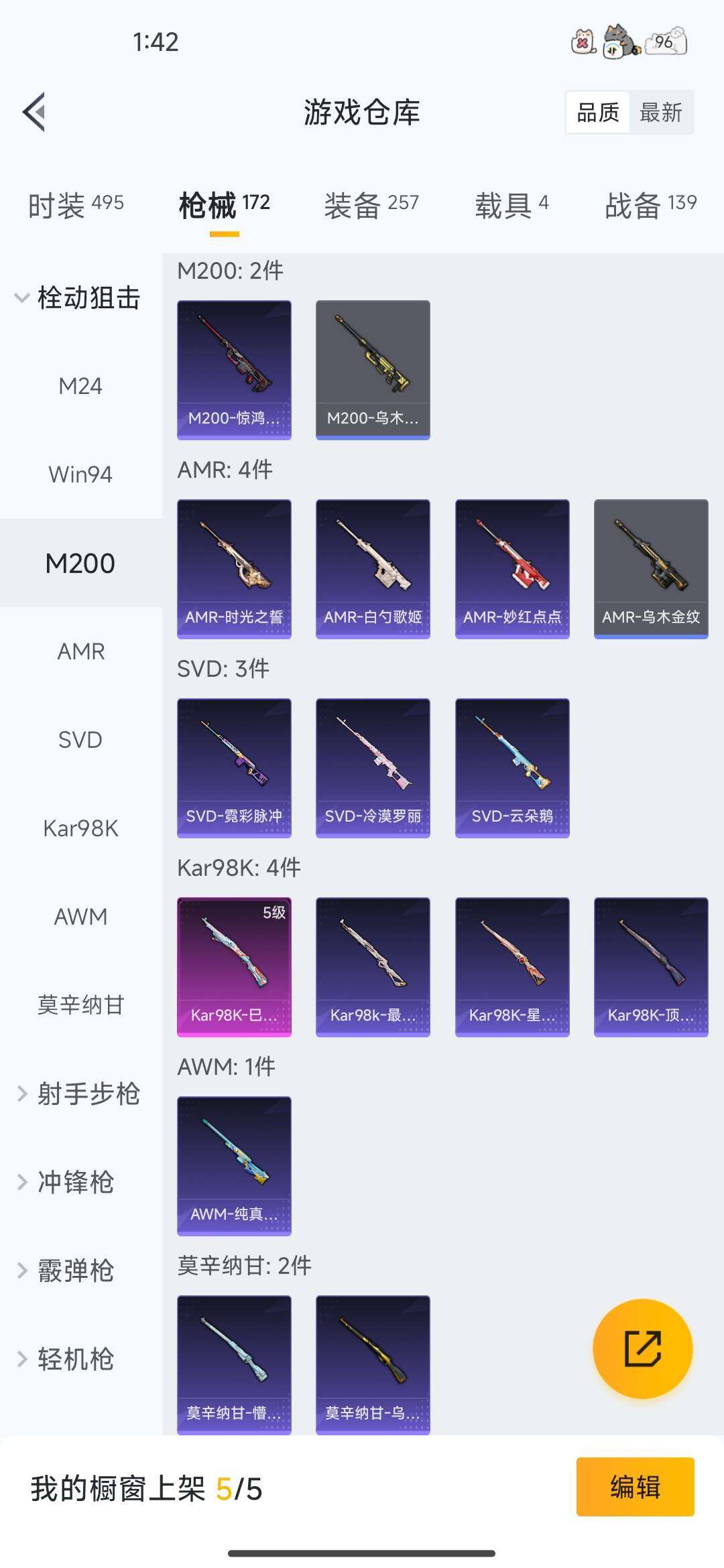The width and height of the screenshot is (724, 1568).
Task: Open the AMR-乌木金纹 item
Action: click(651, 568)
